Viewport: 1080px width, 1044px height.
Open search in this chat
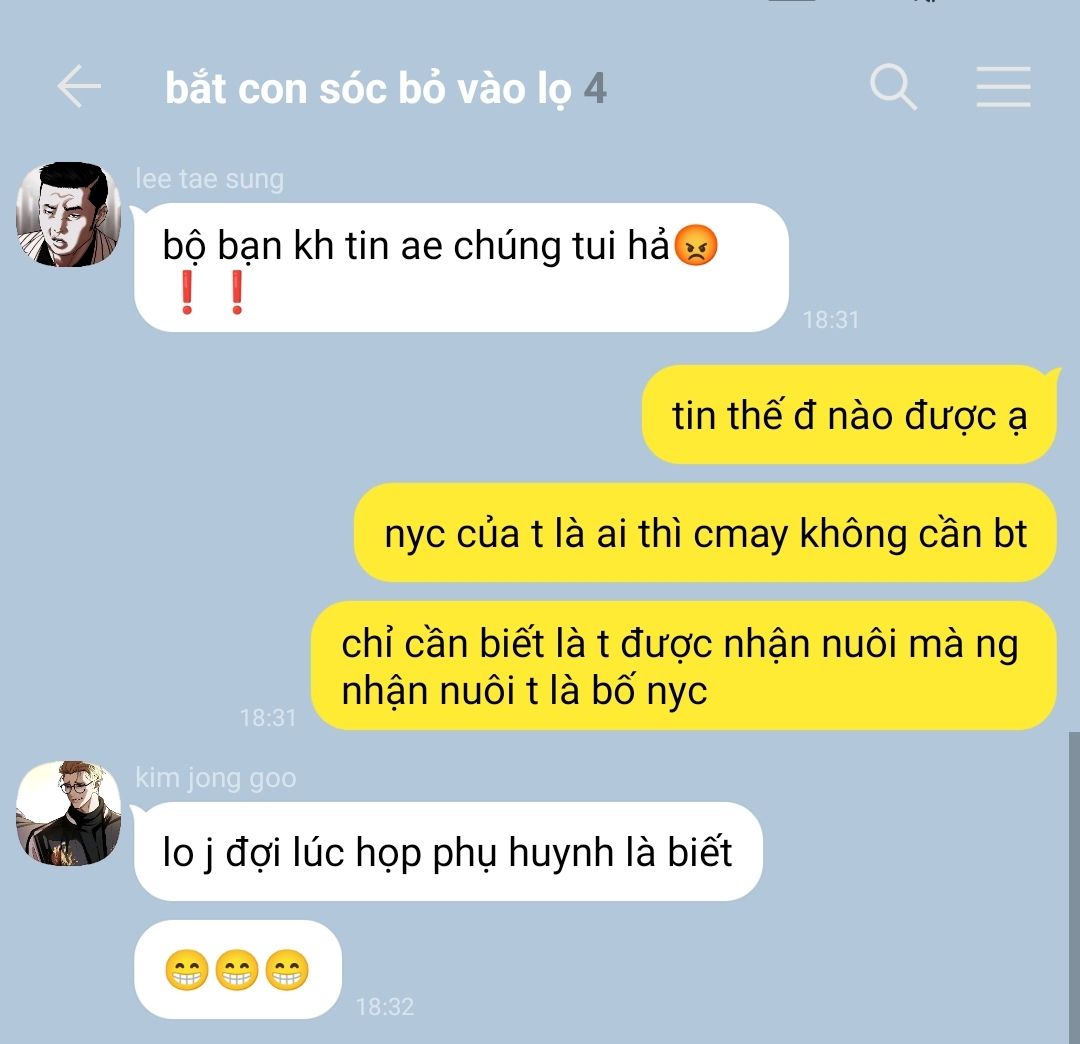[x=892, y=88]
